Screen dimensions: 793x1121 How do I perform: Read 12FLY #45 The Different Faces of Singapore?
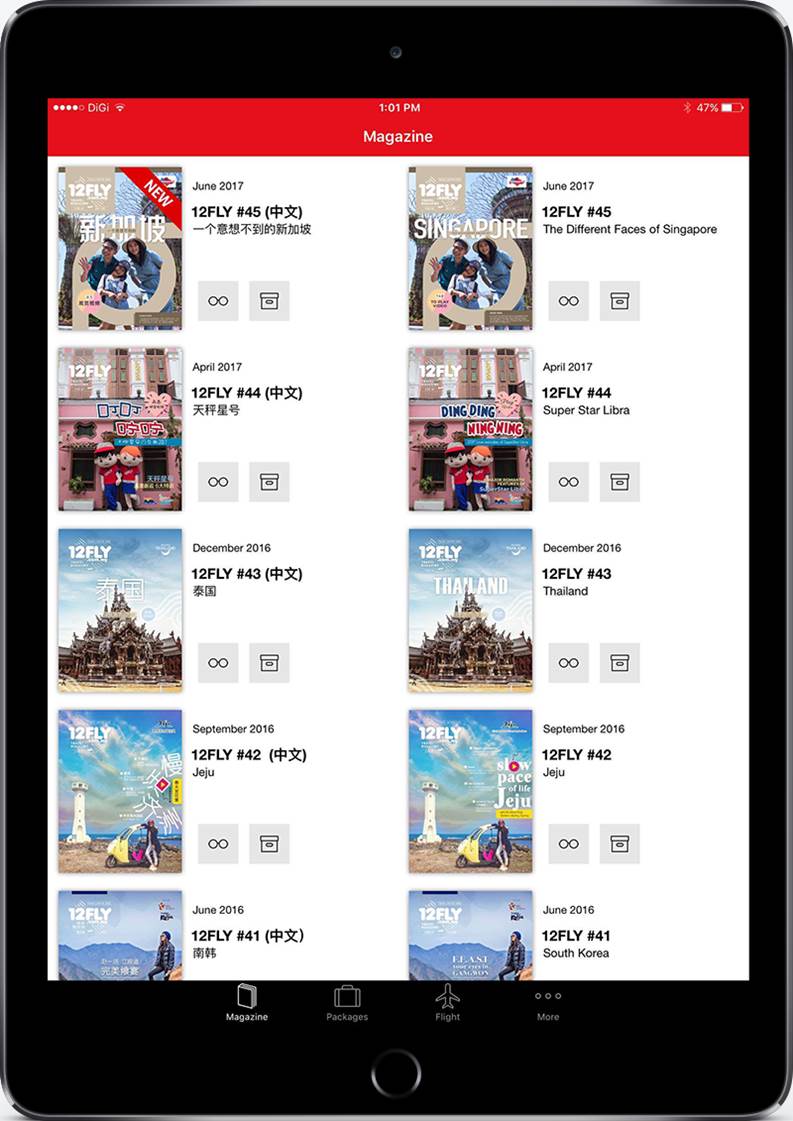[568, 301]
